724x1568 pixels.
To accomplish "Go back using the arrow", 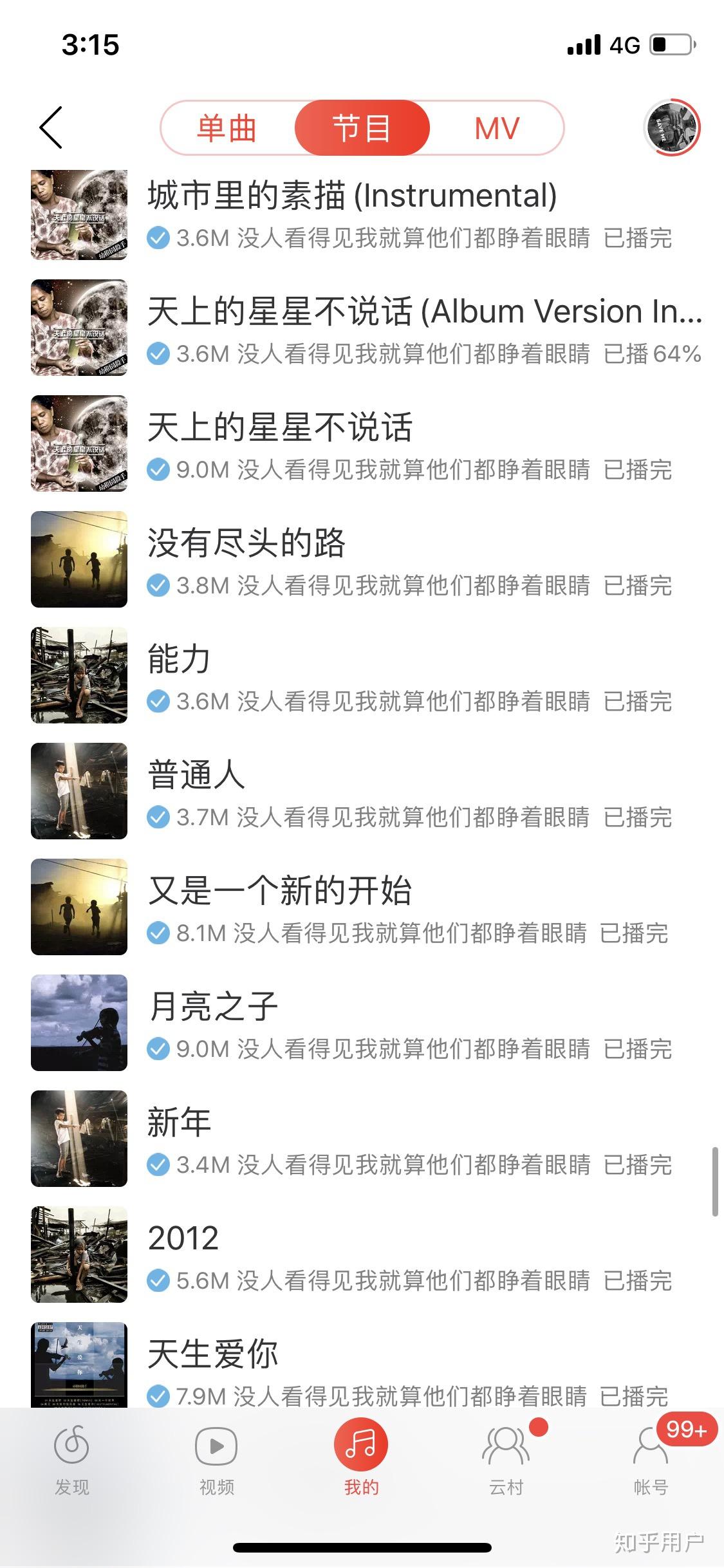I will pos(51,127).
